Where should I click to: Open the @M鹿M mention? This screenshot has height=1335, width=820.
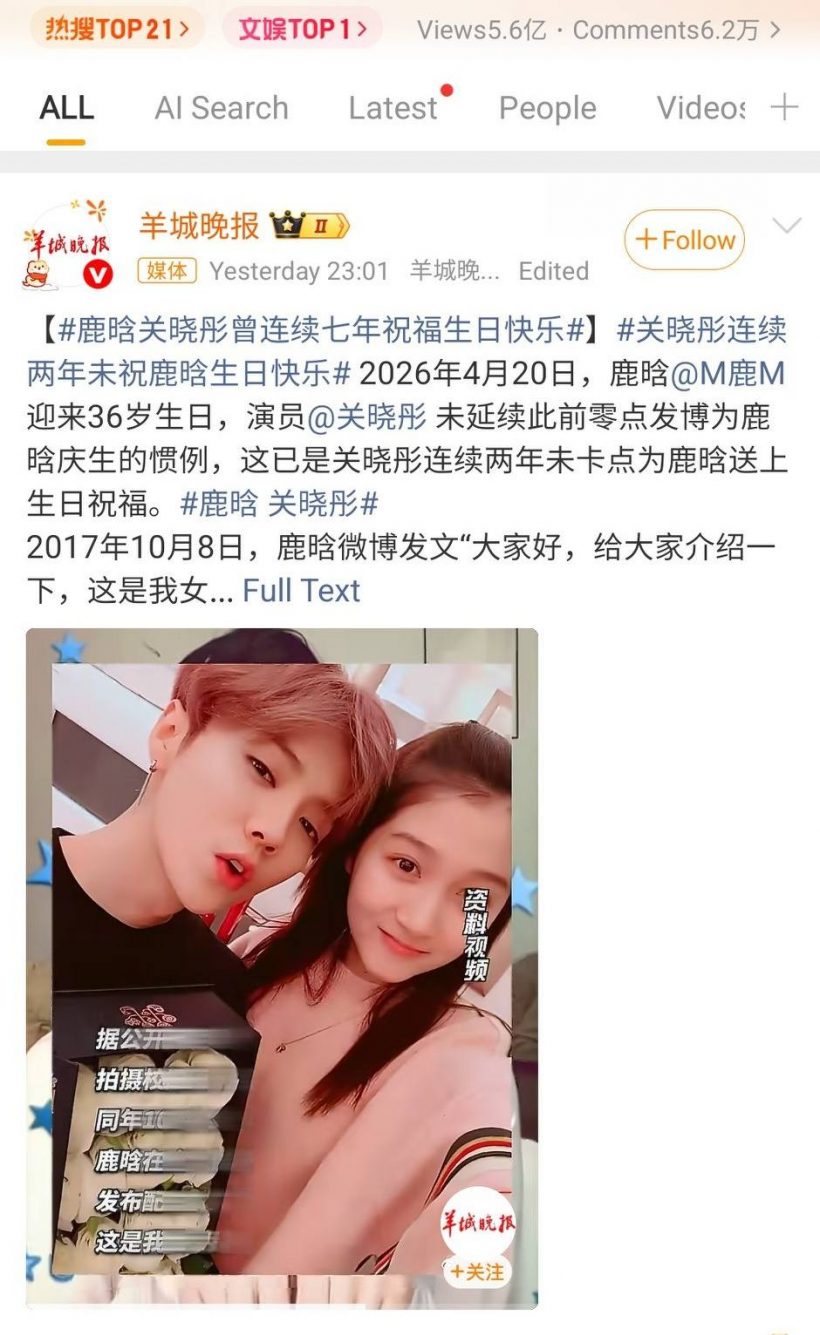point(727,374)
